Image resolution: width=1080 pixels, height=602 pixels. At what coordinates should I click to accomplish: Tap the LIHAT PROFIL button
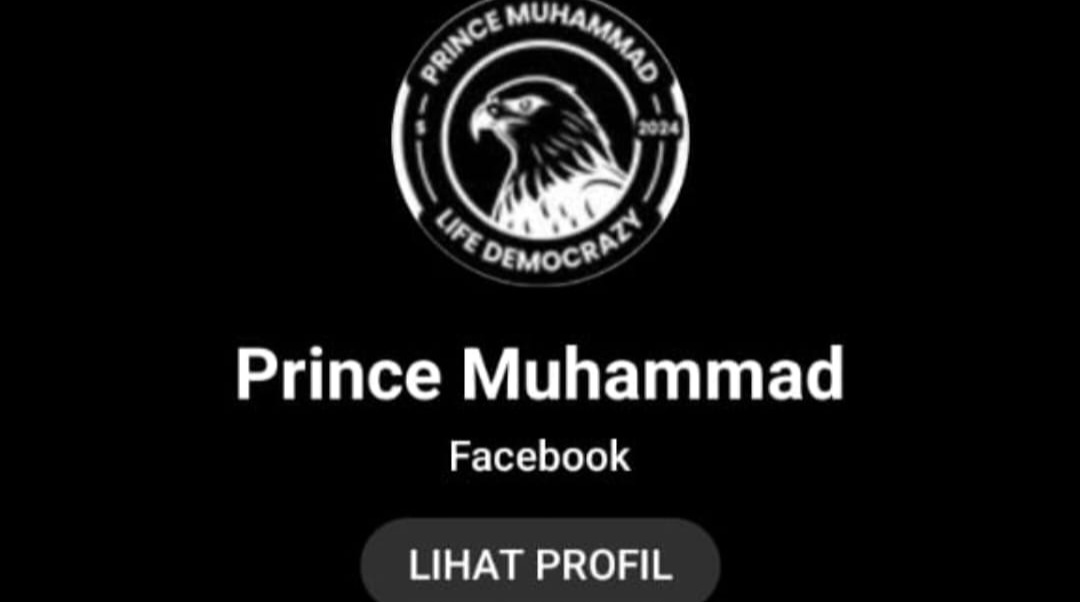click(x=540, y=565)
